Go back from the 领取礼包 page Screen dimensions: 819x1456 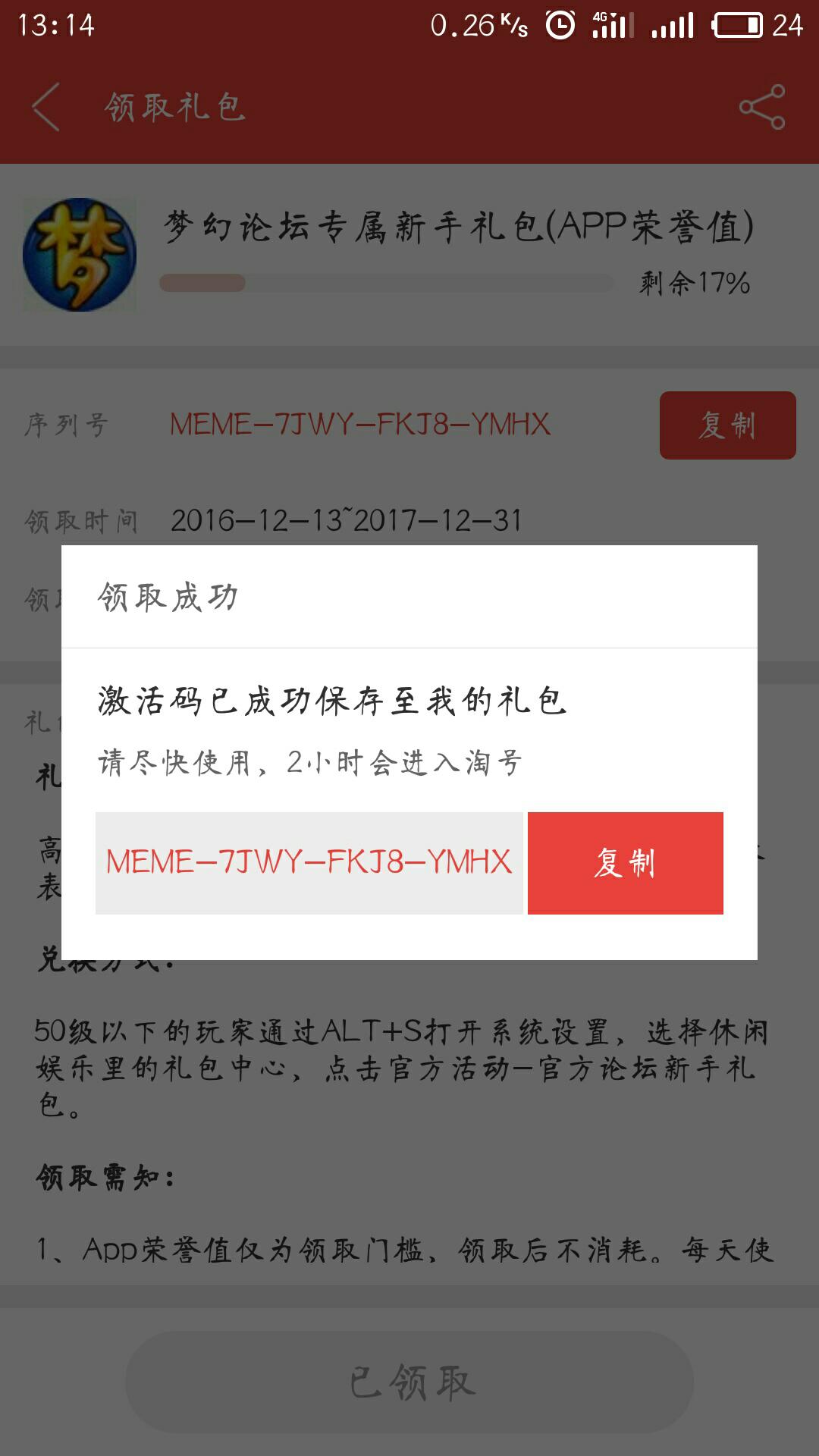pos(46,107)
